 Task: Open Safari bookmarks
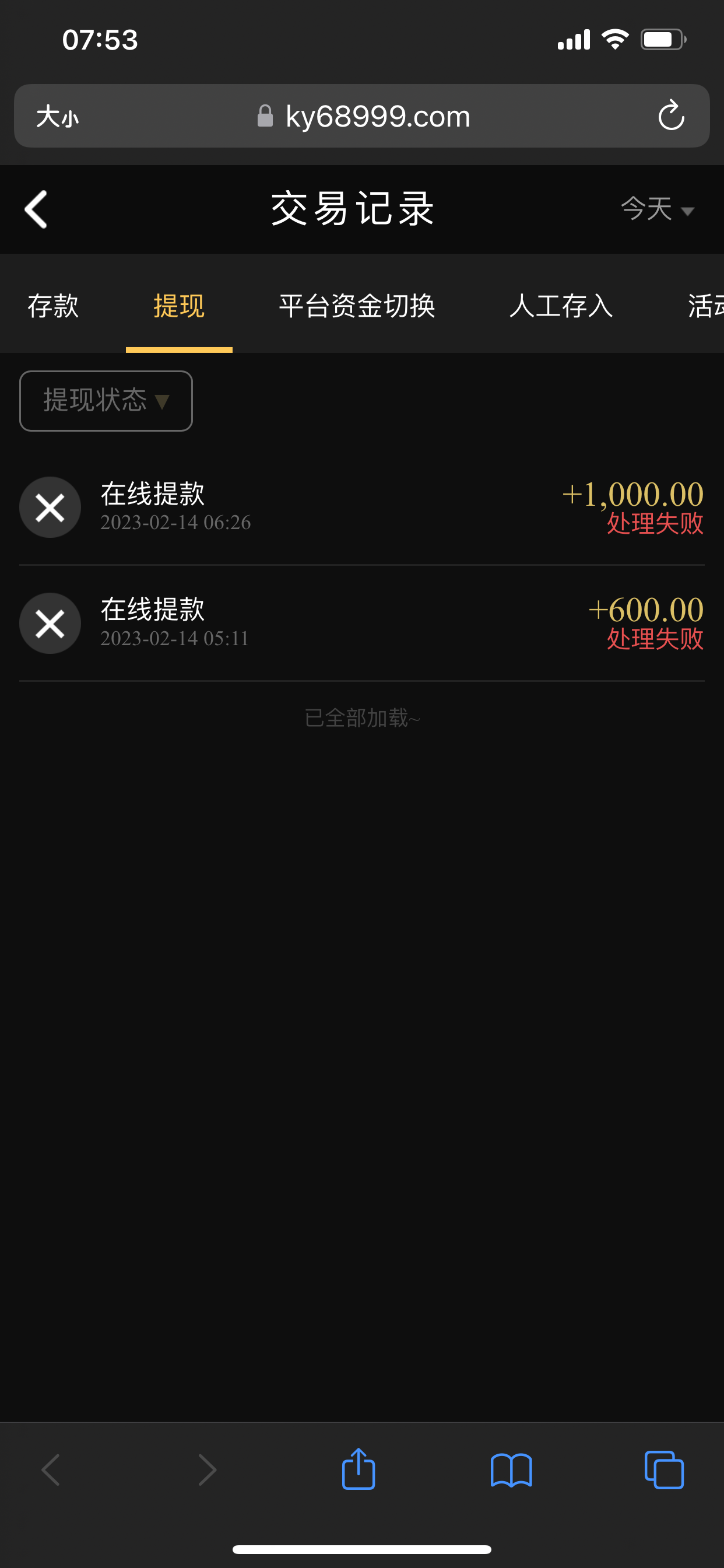[511, 1470]
